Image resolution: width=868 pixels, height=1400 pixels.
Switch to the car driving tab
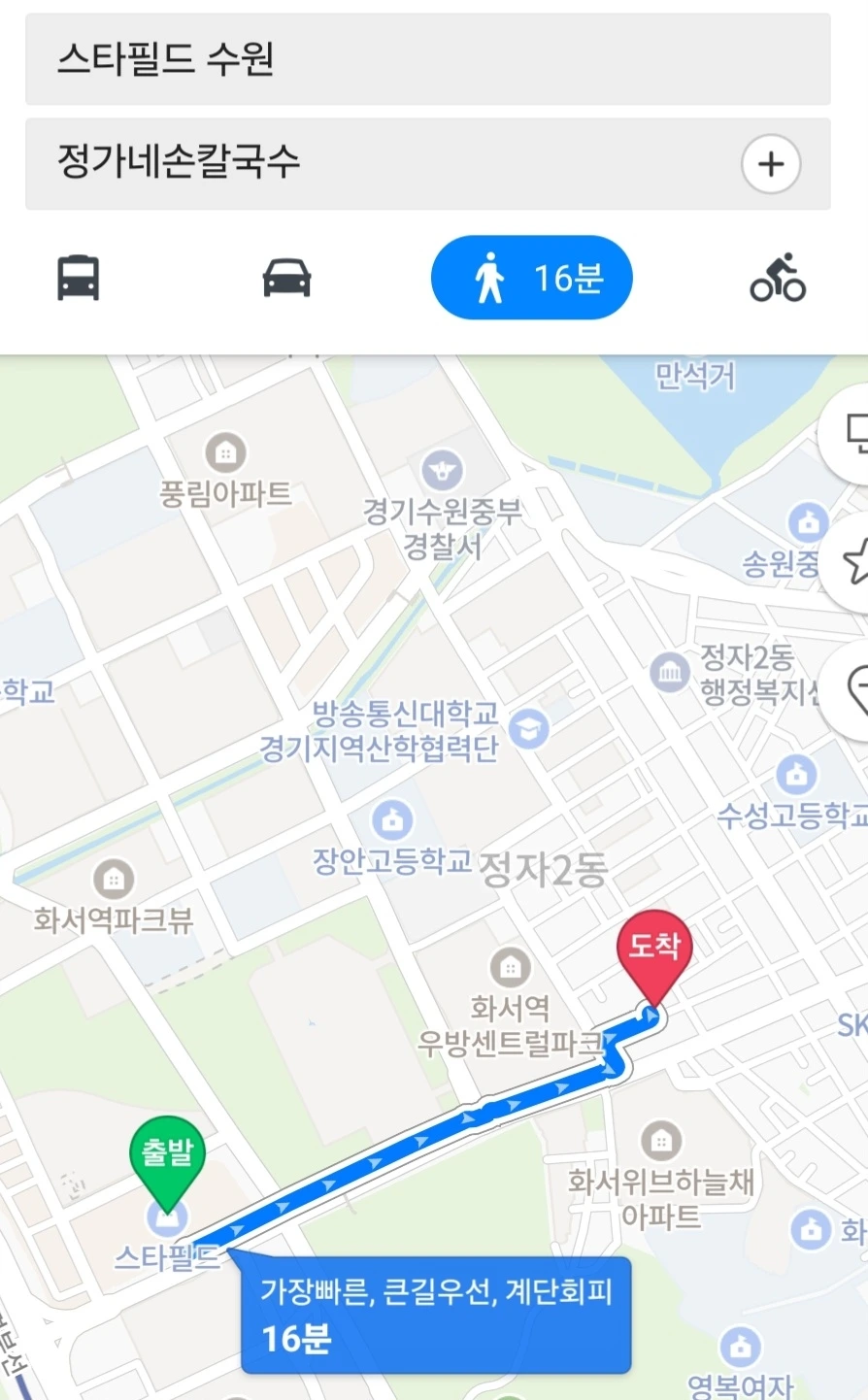click(x=287, y=278)
